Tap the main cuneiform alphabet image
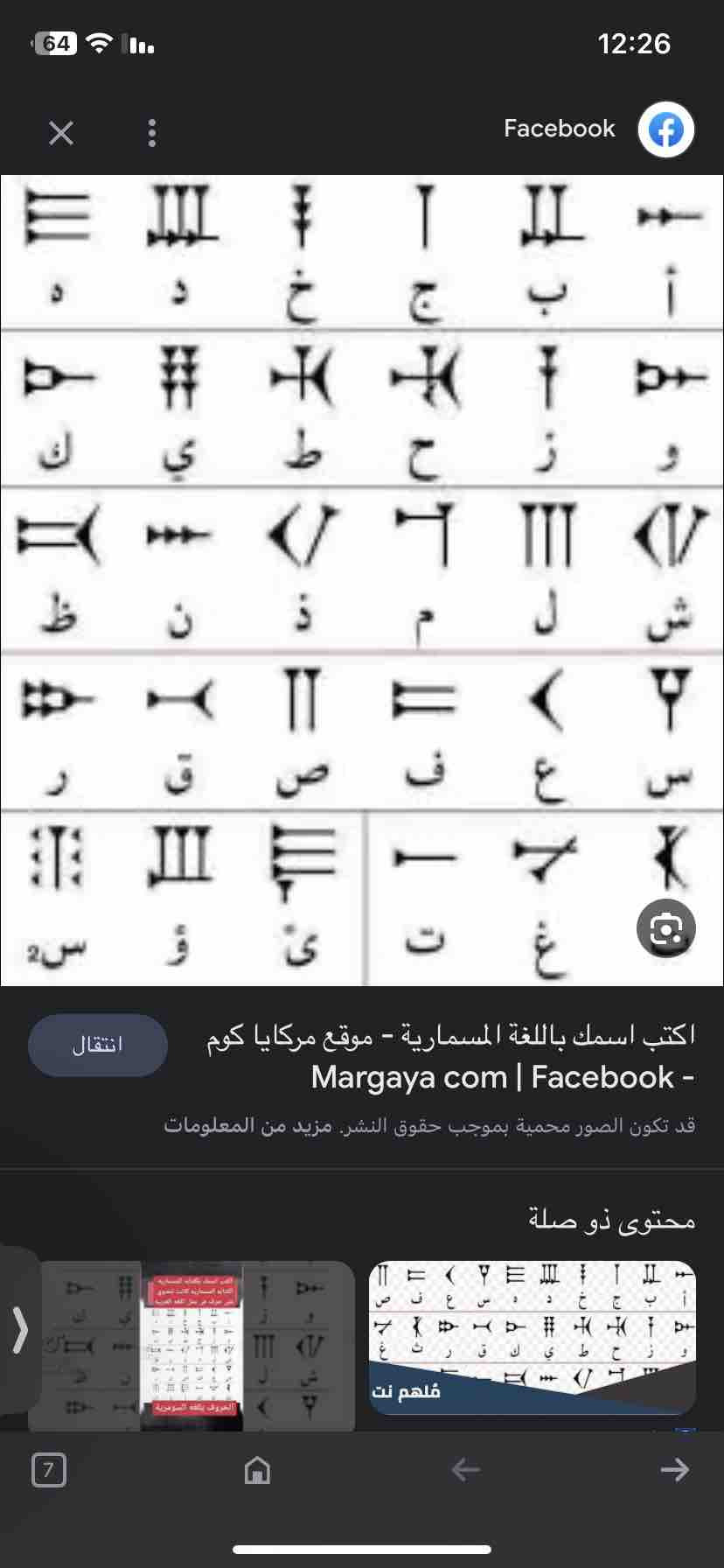Image resolution: width=724 pixels, height=1568 pixels. click(362, 580)
